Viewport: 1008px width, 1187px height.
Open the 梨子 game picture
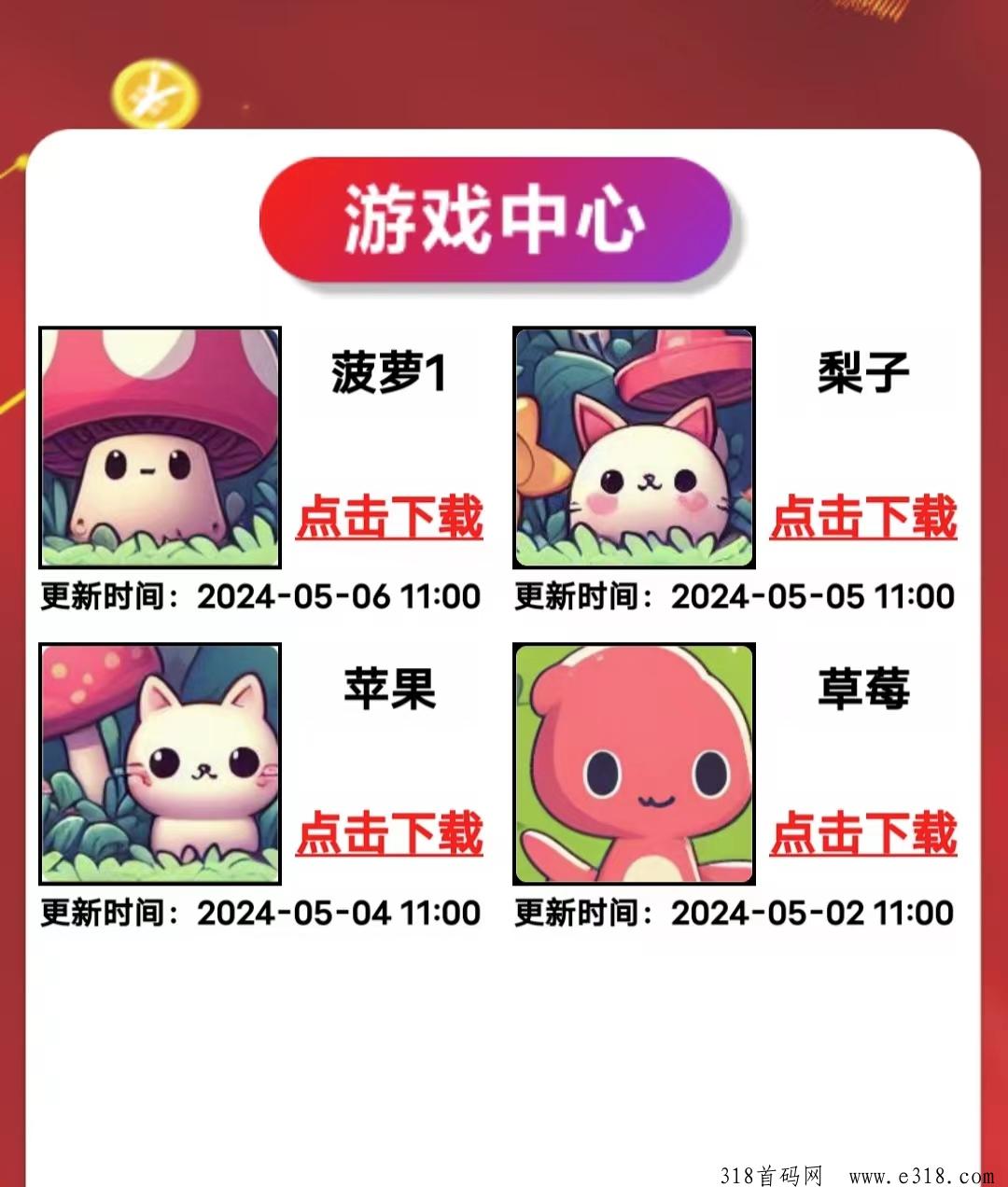point(634,448)
